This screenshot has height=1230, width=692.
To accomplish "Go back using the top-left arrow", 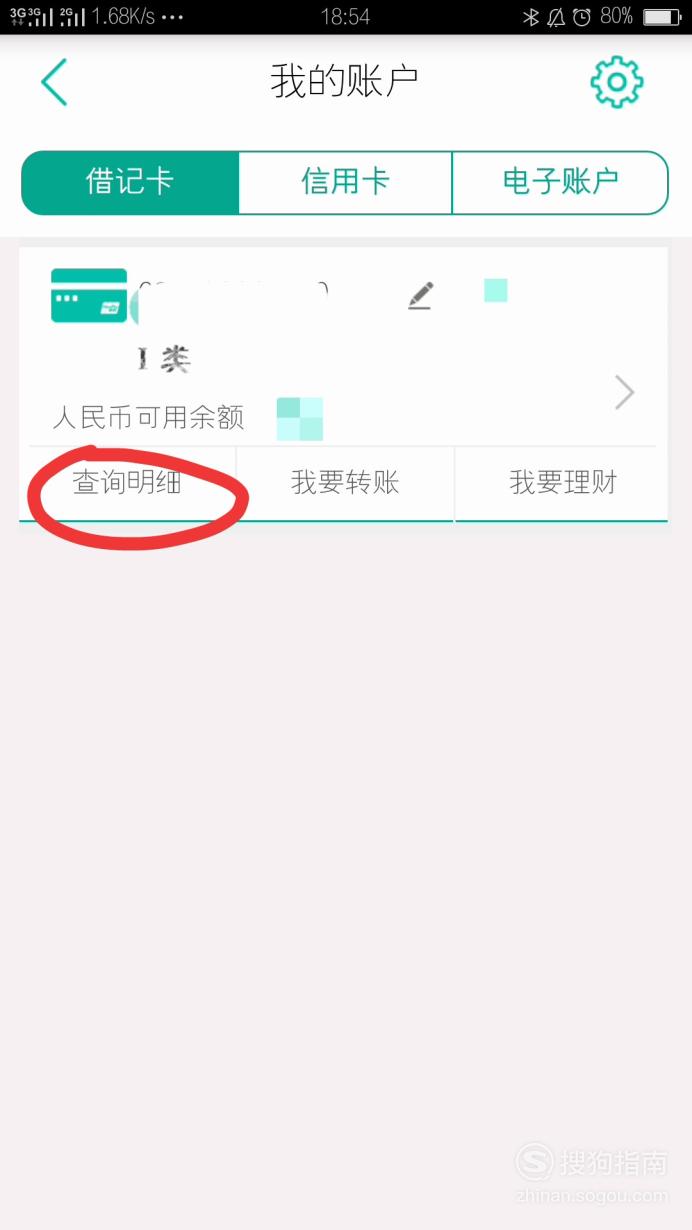I will (54, 82).
